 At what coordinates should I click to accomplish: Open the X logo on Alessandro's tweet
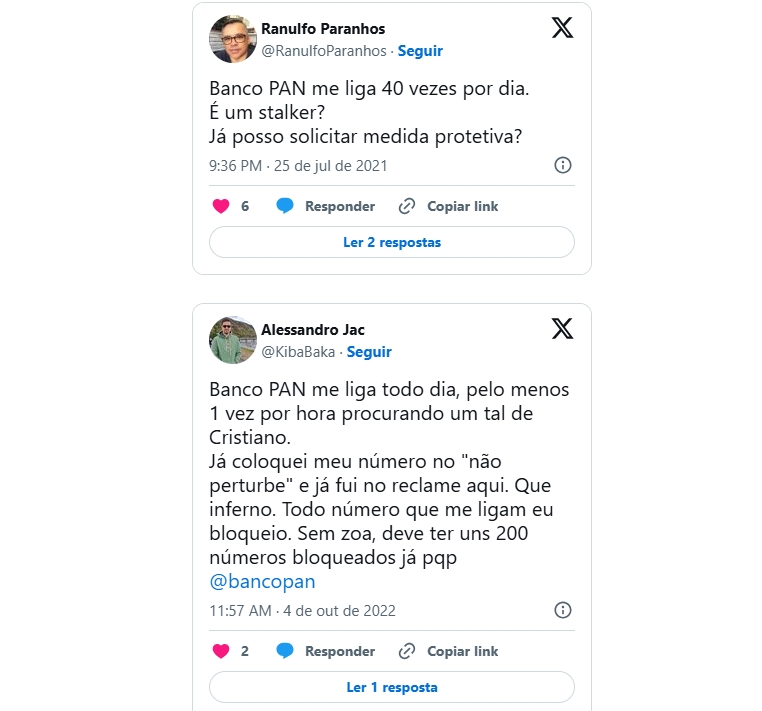point(563,329)
